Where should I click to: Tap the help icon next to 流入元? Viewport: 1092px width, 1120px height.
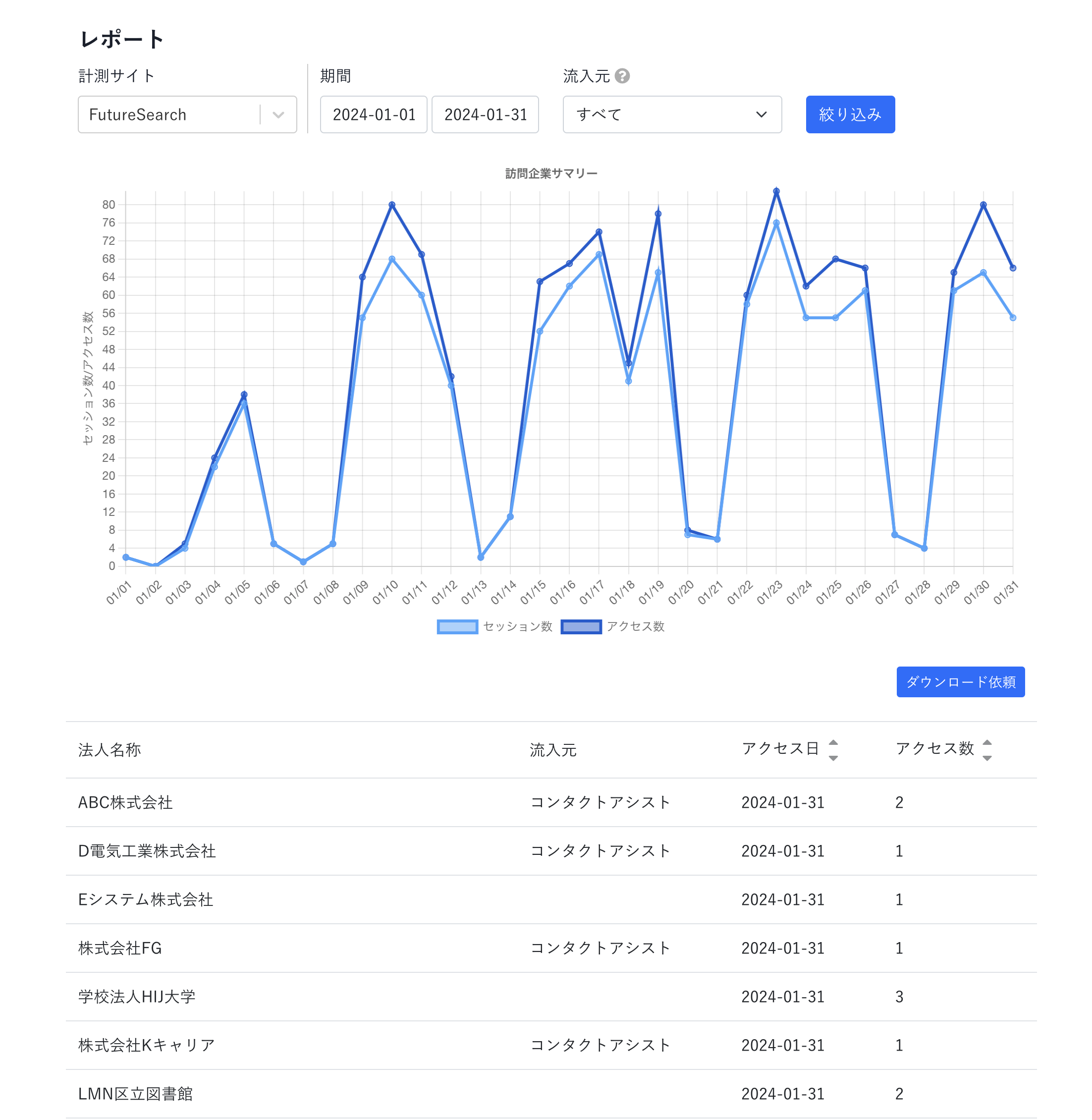(x=622, y=76)
